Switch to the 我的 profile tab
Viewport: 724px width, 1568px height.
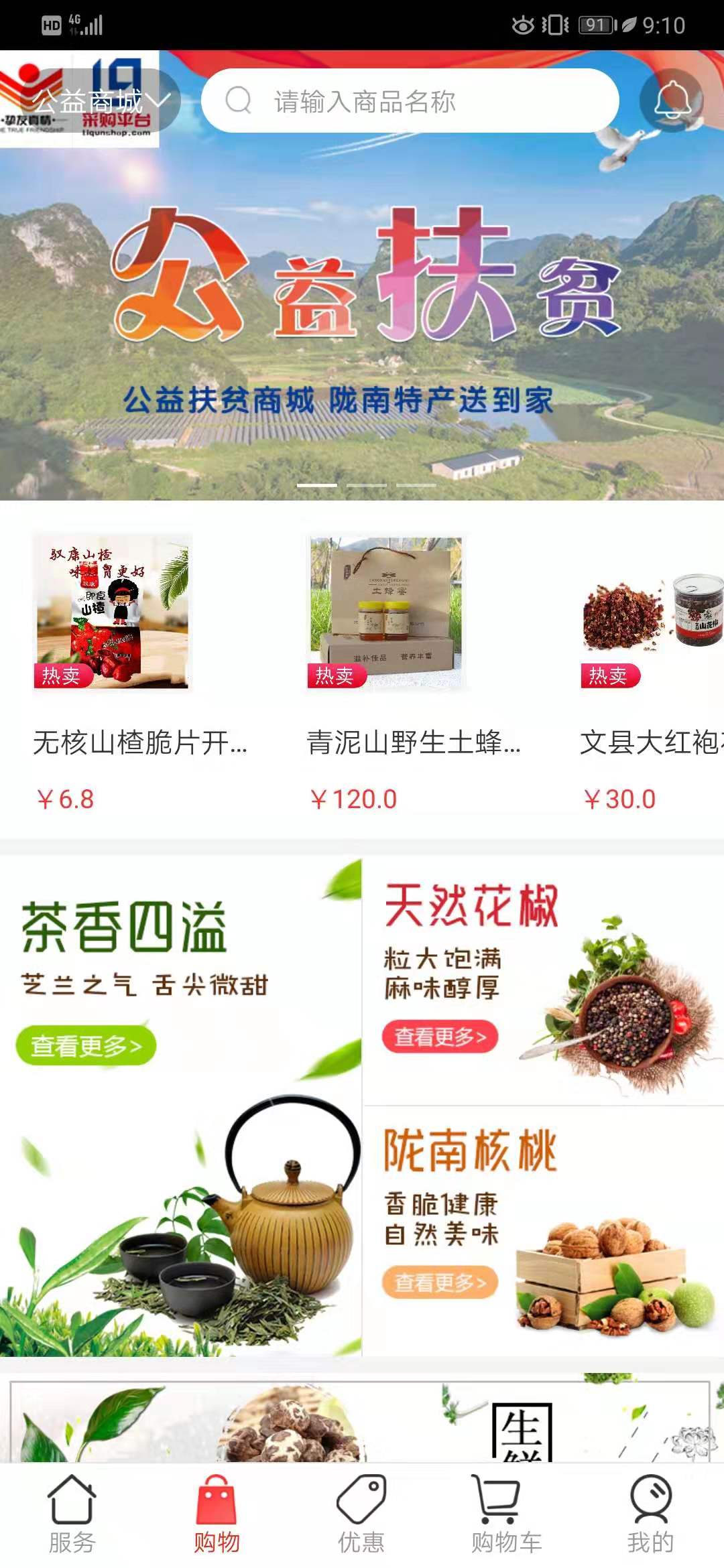pos(650,1514)
